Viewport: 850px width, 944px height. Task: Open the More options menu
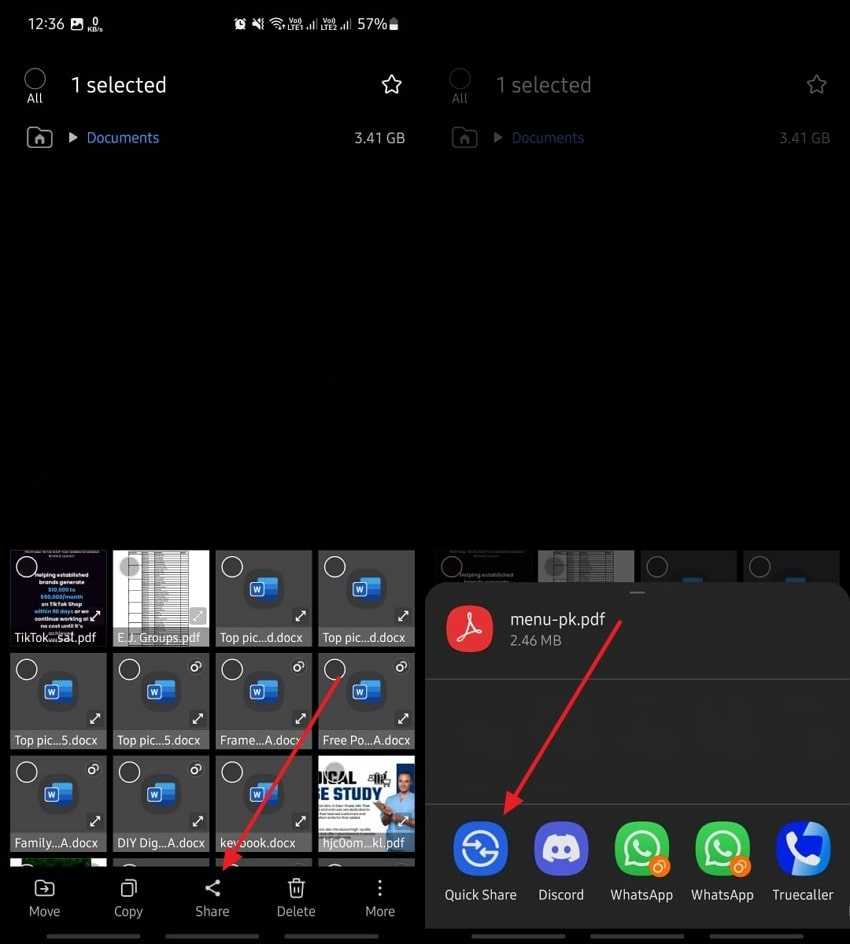click(380, 897)
